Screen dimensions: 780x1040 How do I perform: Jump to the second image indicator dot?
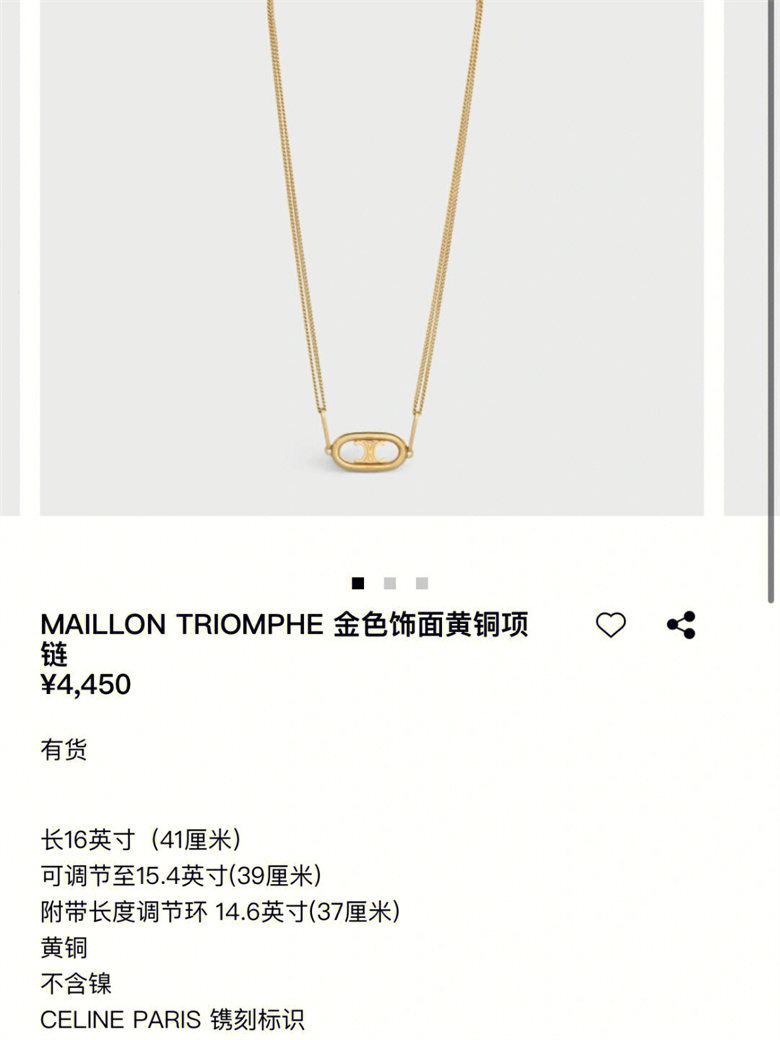390,583
